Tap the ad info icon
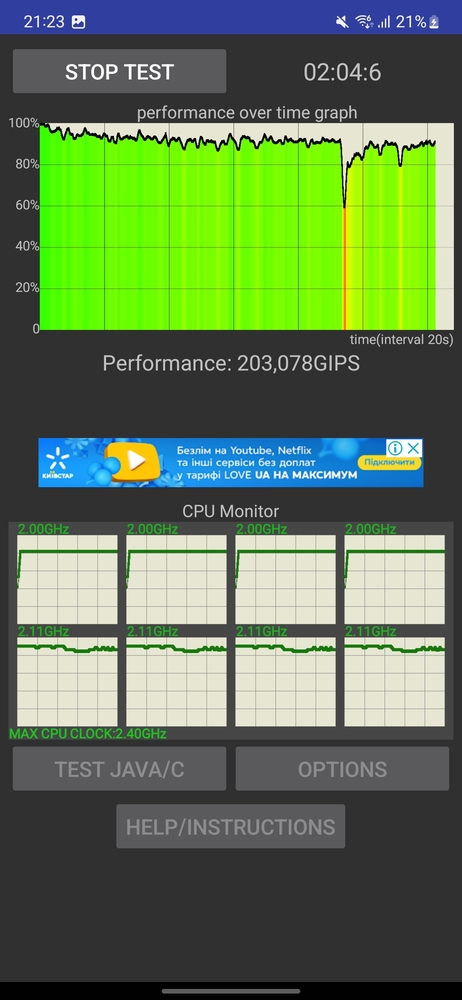462x1000 pixels. pyautogui.click(x=395, y=447)
